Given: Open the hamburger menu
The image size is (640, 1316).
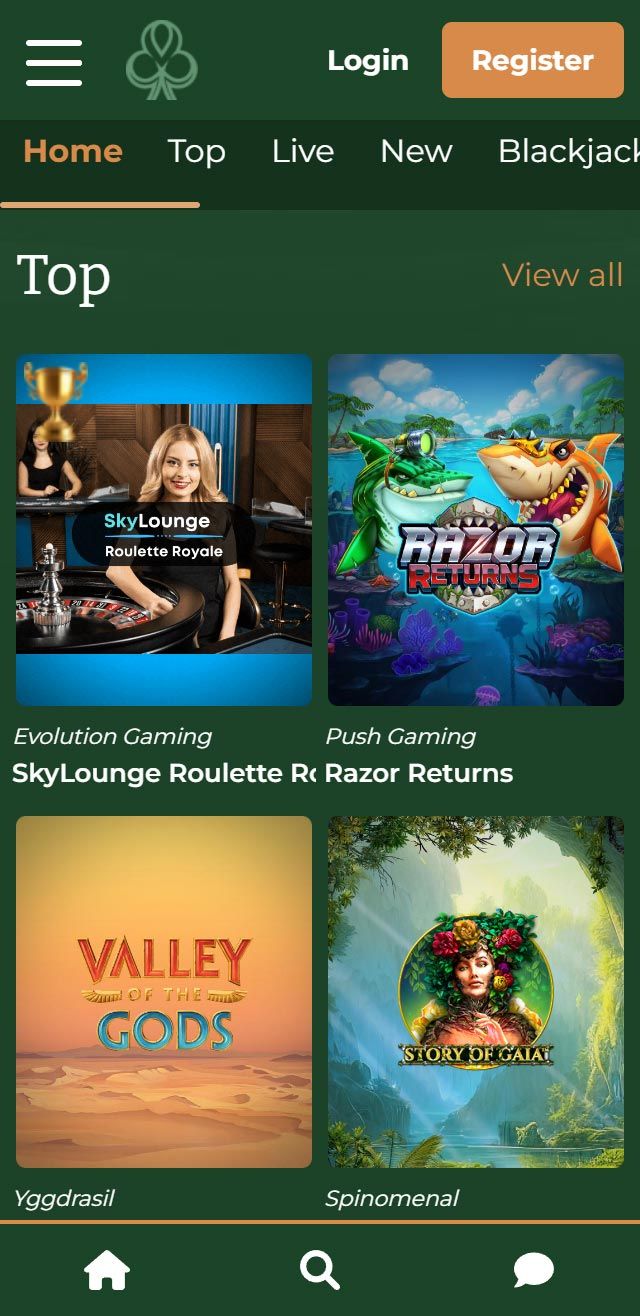Looking at the screenshot, I should point(54,62).
